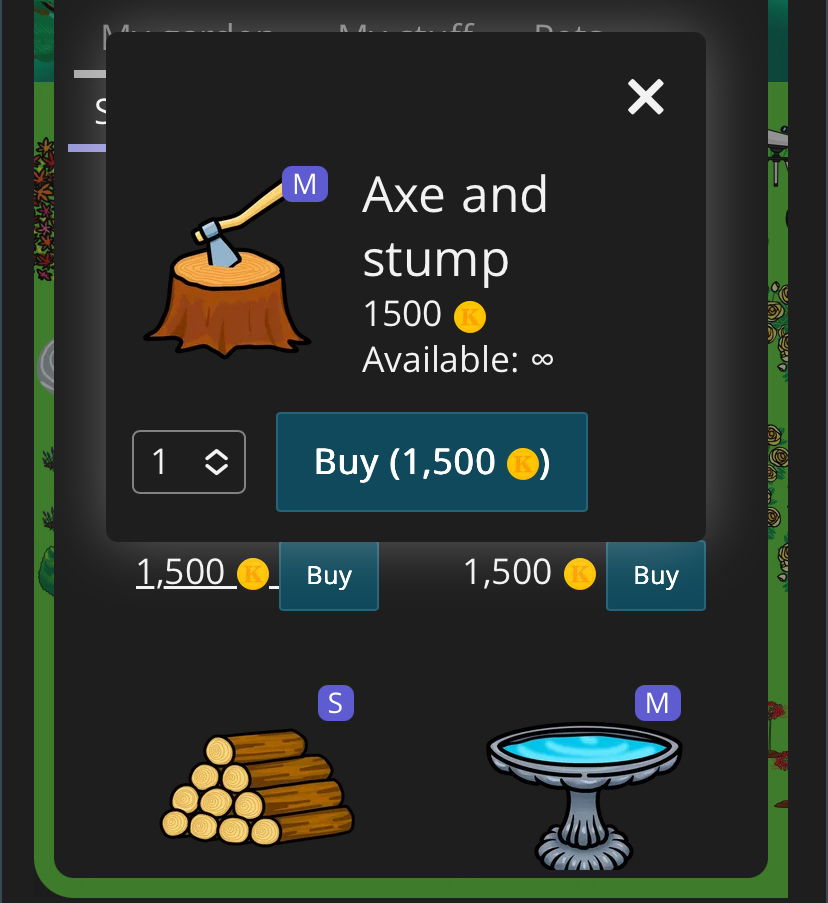Open the quantity stepper
Screen dimensions: 828x903
pos(189,462)
